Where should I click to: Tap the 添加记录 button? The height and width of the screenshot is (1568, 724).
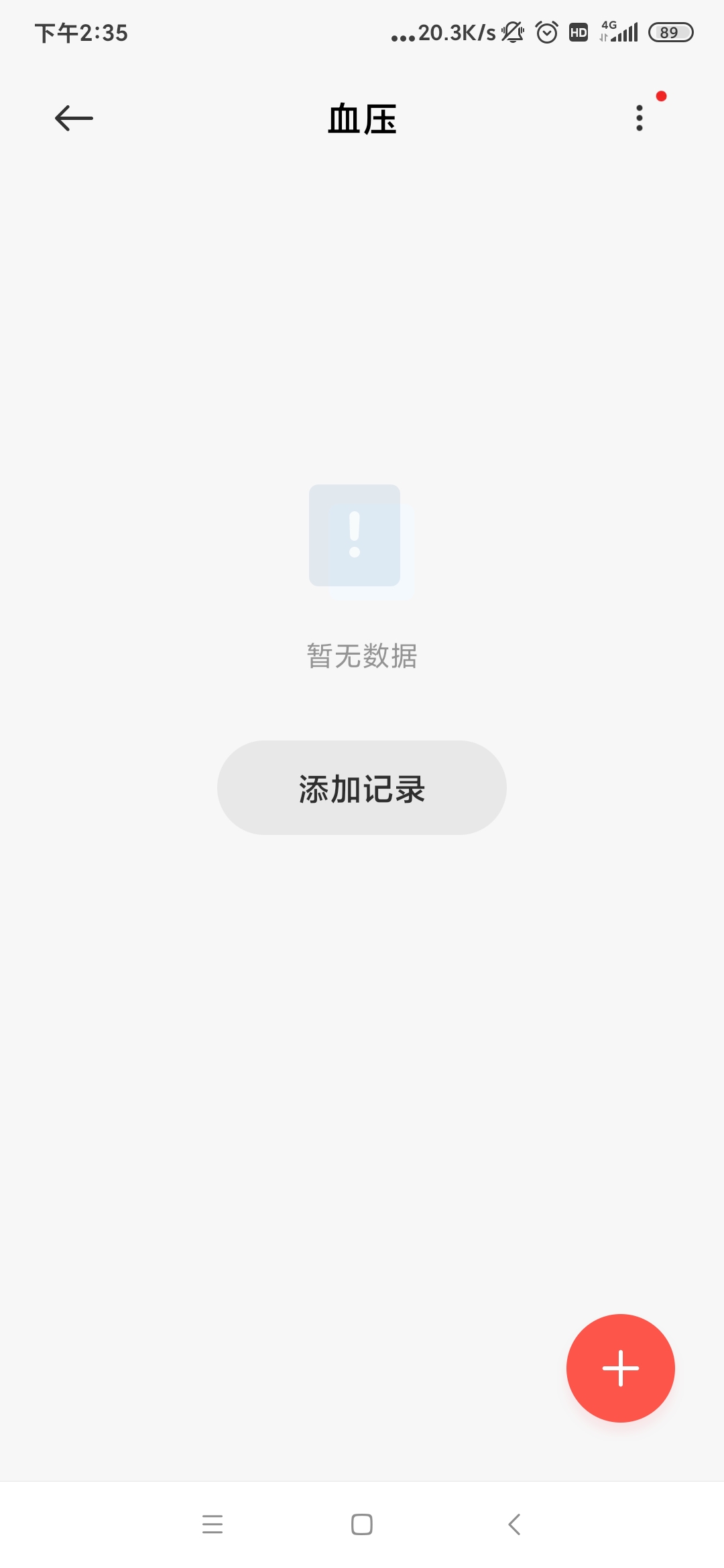[x=362, y=788]
